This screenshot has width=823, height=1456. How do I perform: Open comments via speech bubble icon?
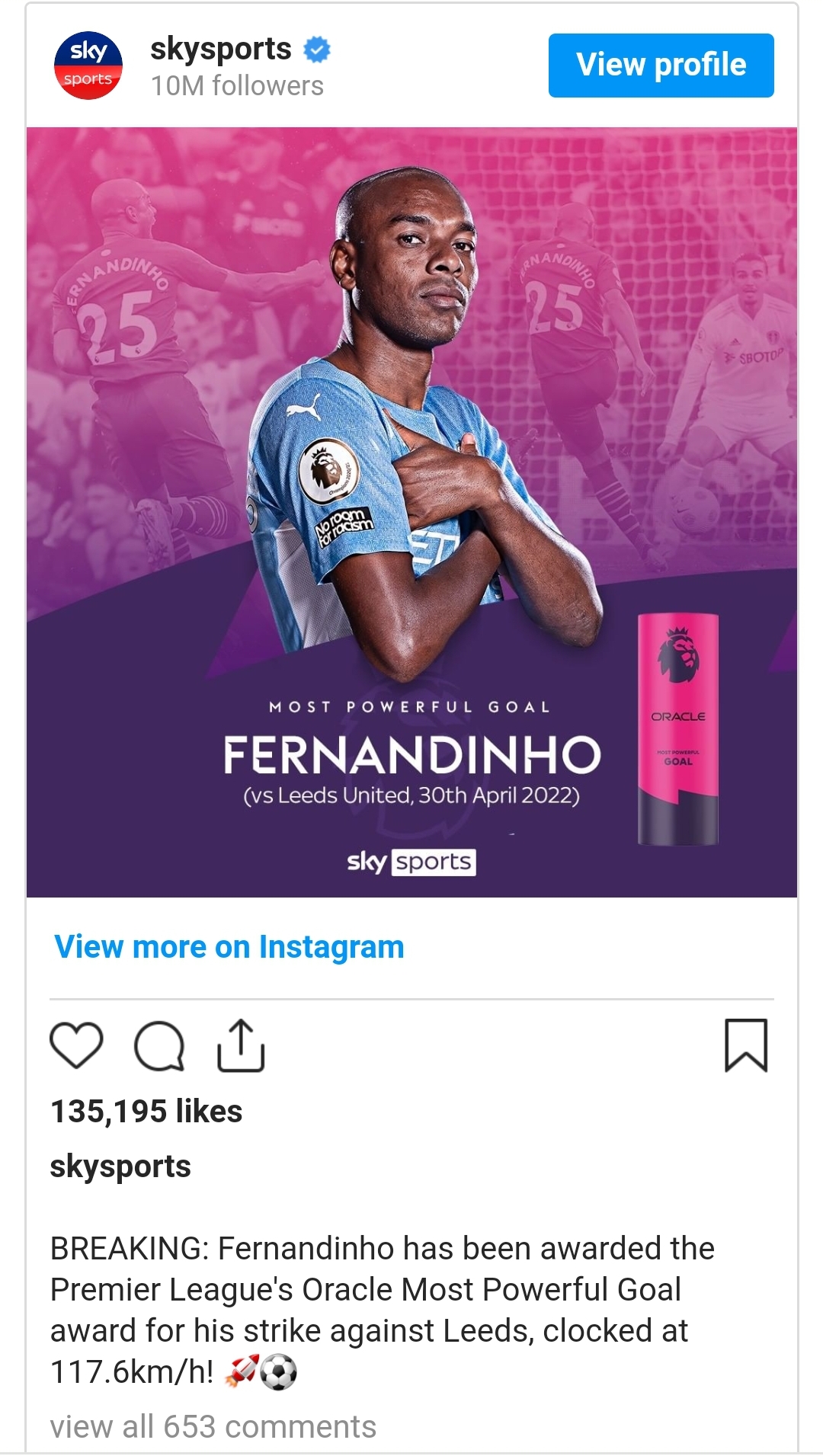pyautogui.click(x=159, y=1046)
